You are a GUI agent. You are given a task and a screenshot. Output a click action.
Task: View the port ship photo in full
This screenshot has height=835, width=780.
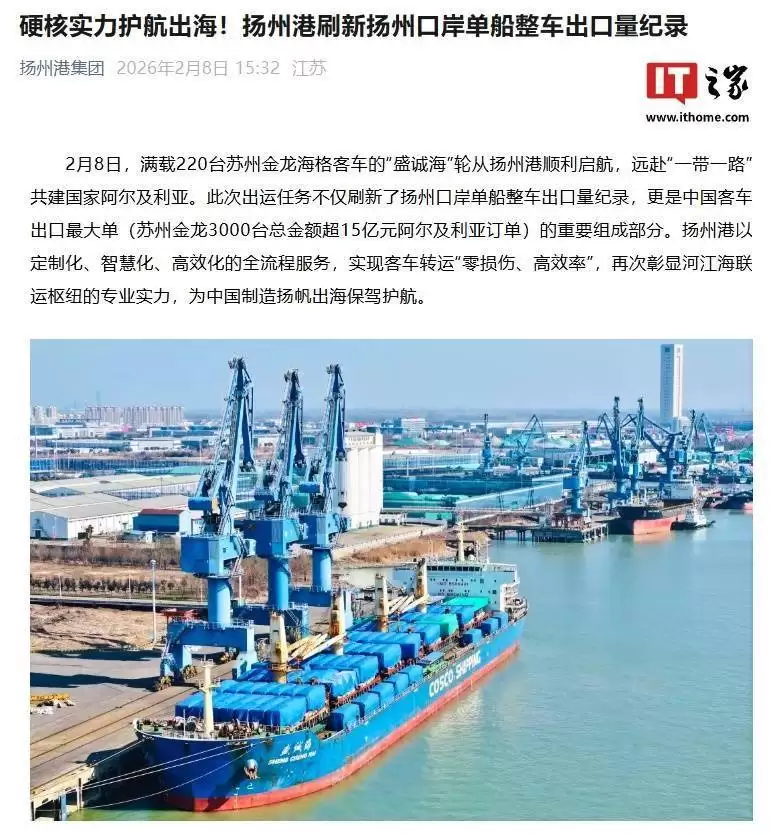pyautogui.click(x=391, y=580)
